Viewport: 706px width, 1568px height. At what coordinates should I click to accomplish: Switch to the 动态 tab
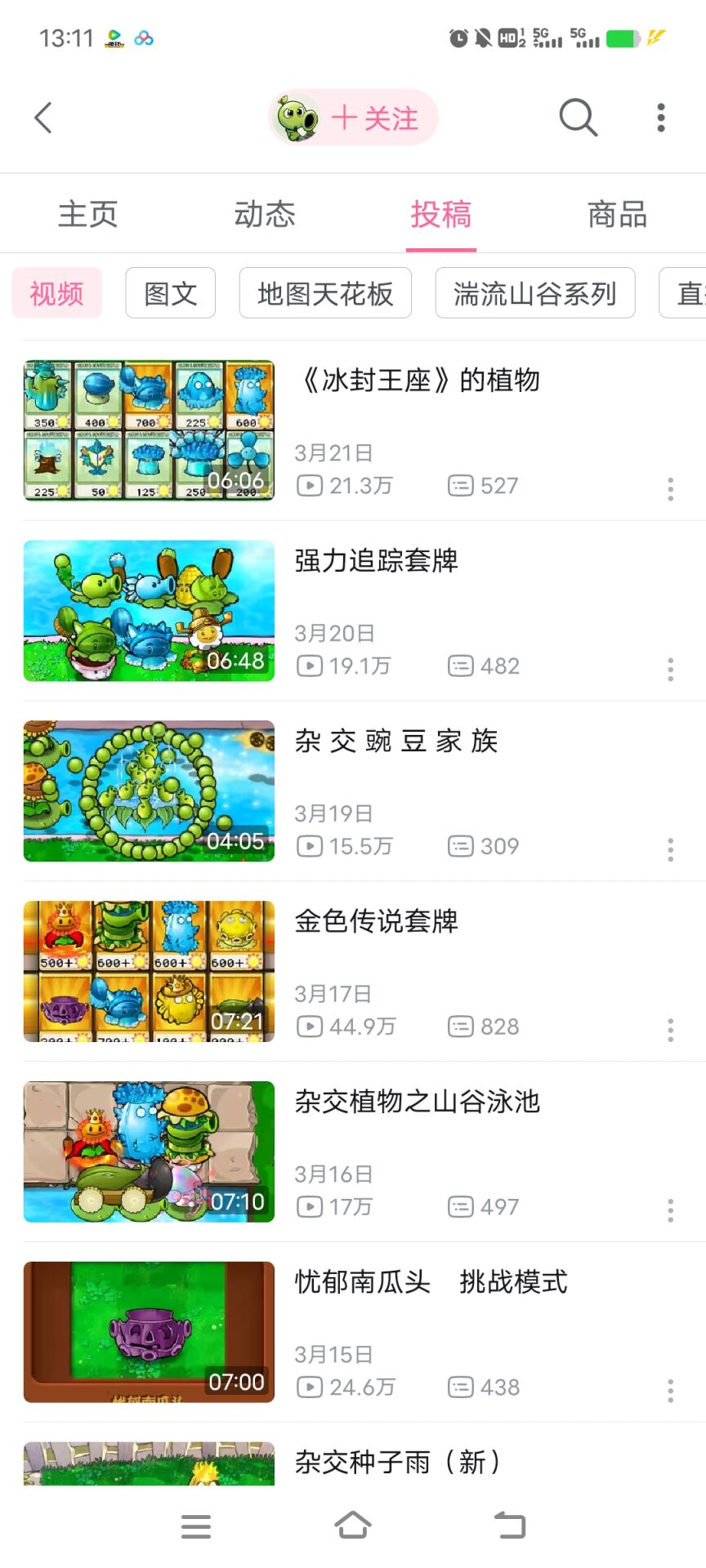click(265, 215)
